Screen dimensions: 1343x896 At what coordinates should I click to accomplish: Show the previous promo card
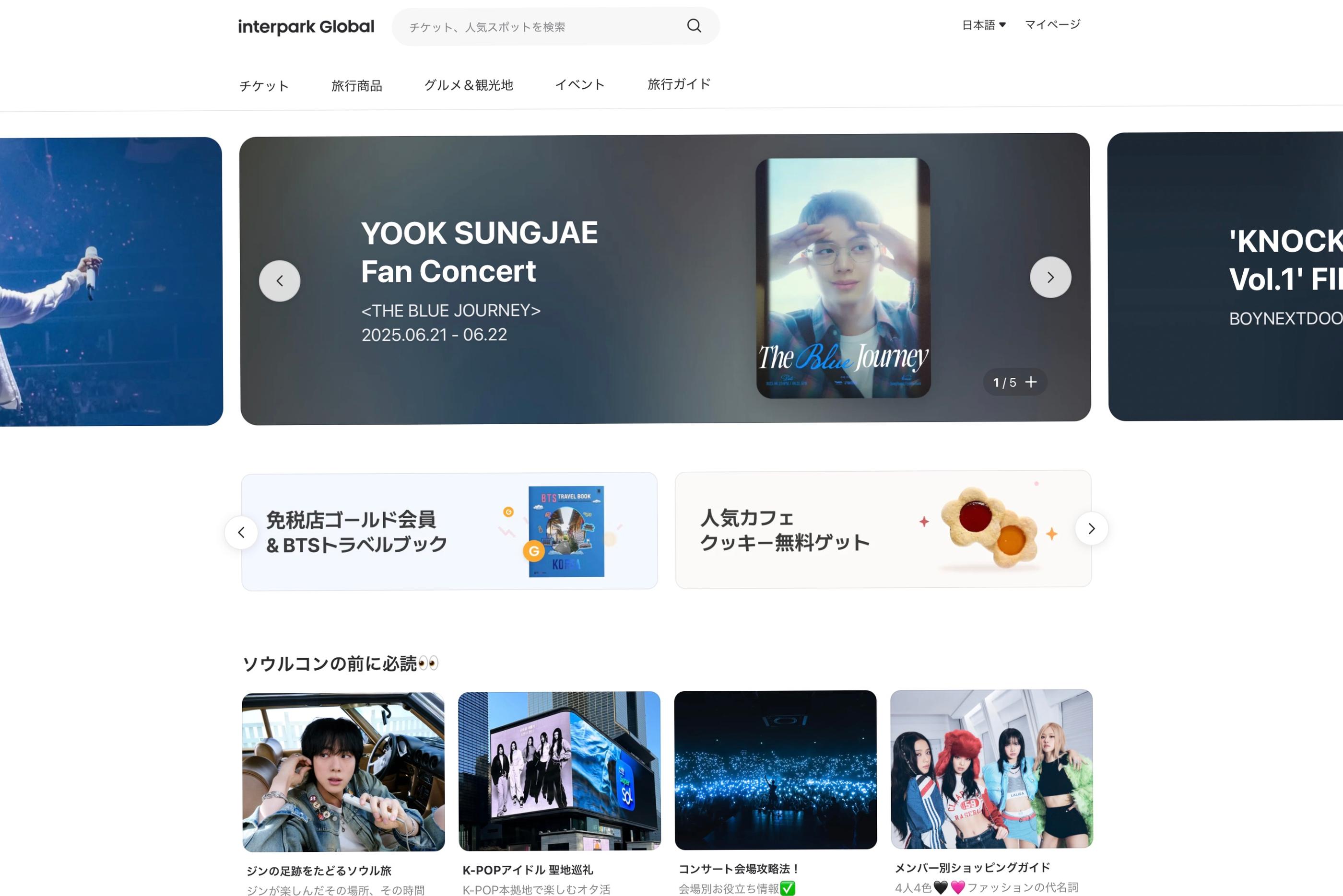(x=241, y=533)
